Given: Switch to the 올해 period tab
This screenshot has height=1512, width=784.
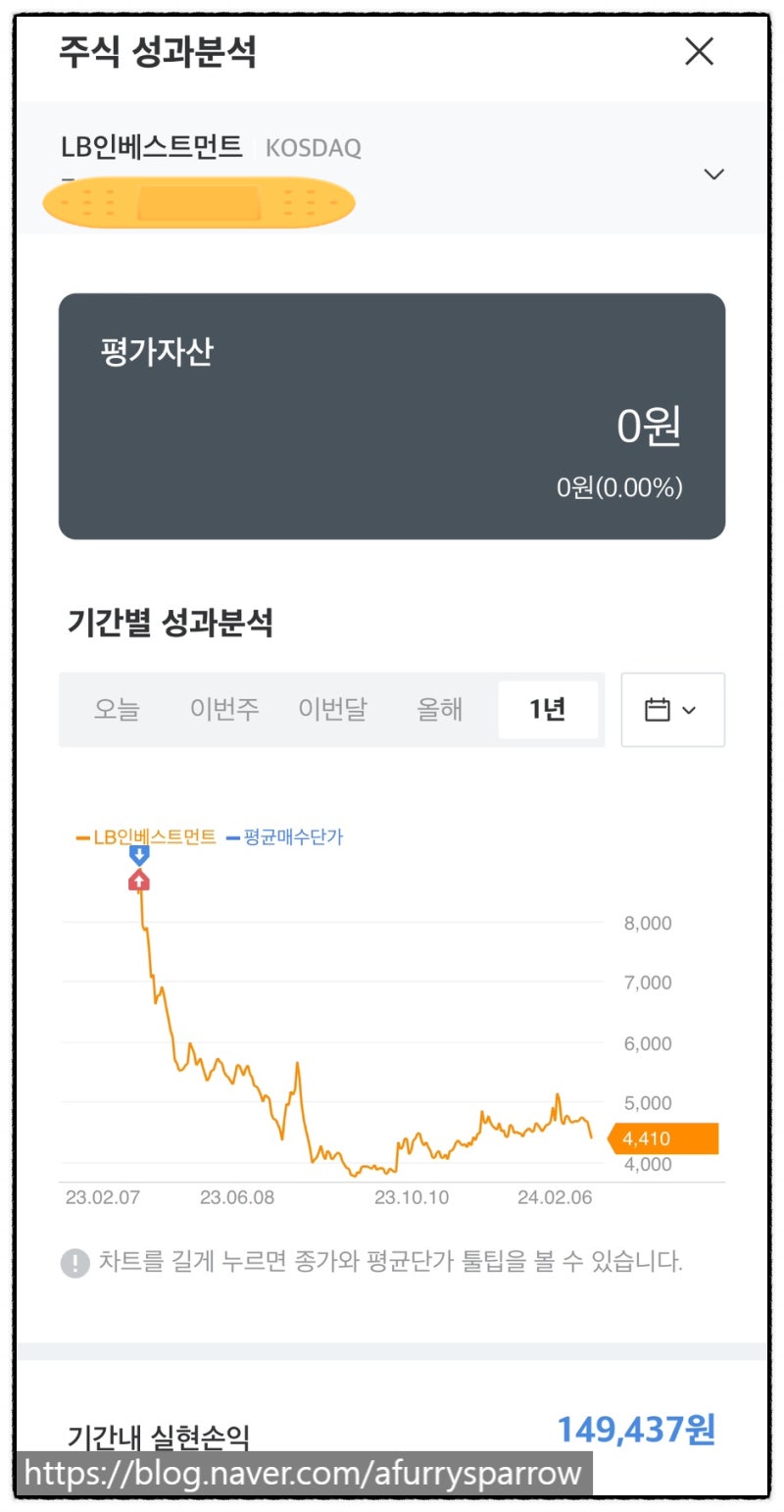Looking at the screenshot, I should click(439, 709).
